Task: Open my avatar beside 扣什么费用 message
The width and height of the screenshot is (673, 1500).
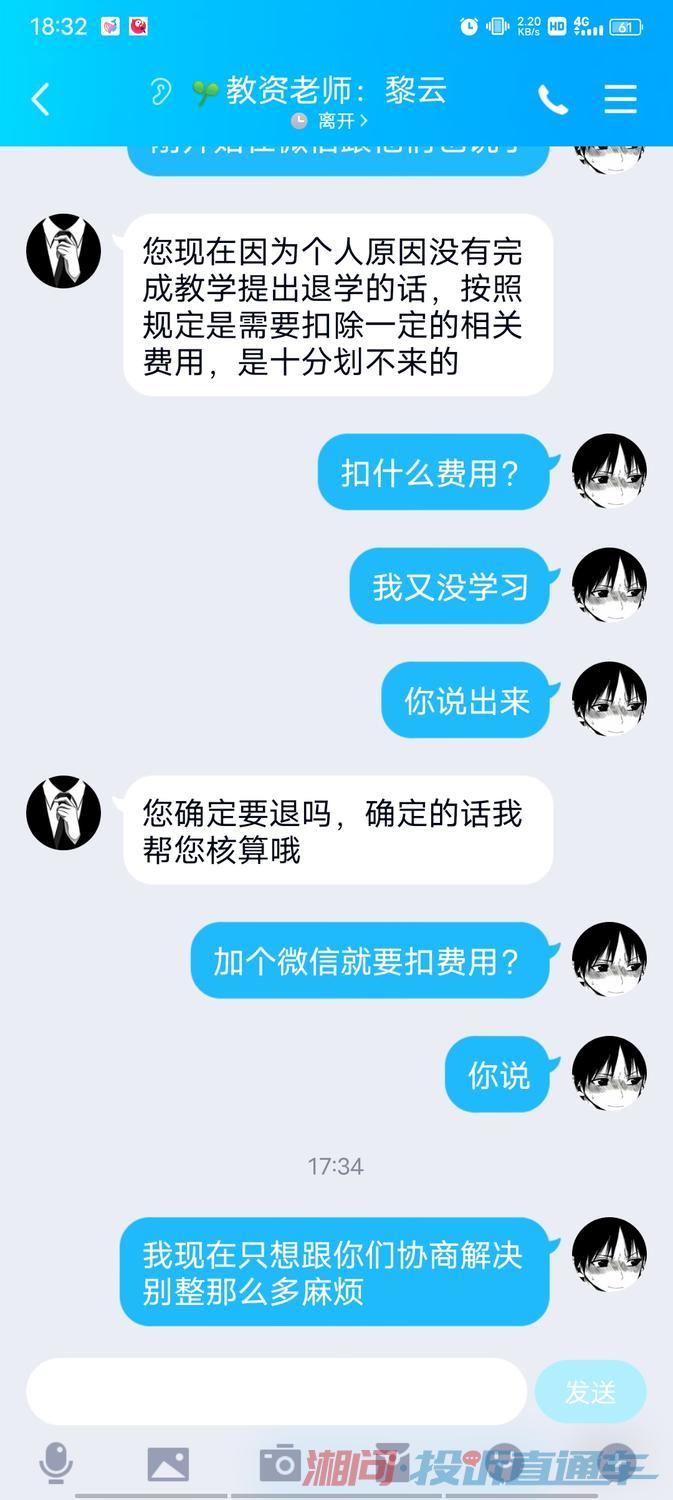Action: pos(609,471)
